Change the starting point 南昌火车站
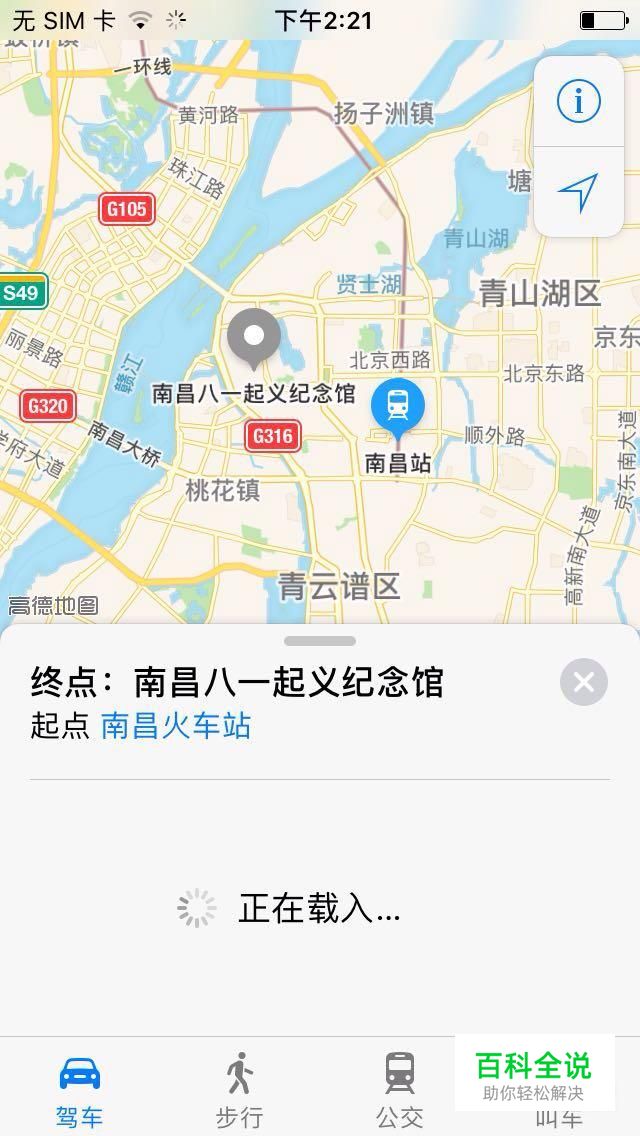This screenshot has height=1136, width=640. [176, 725]
